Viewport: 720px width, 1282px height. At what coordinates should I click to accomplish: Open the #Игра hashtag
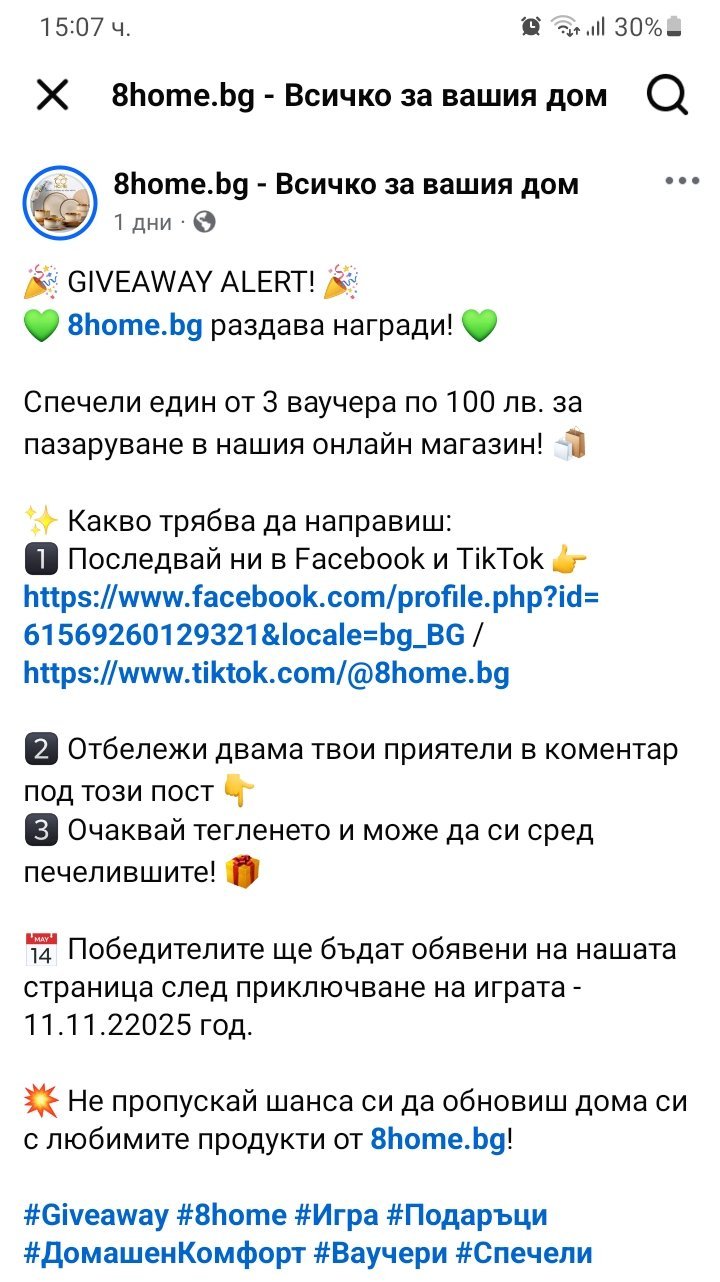[x=336, y=1216]
